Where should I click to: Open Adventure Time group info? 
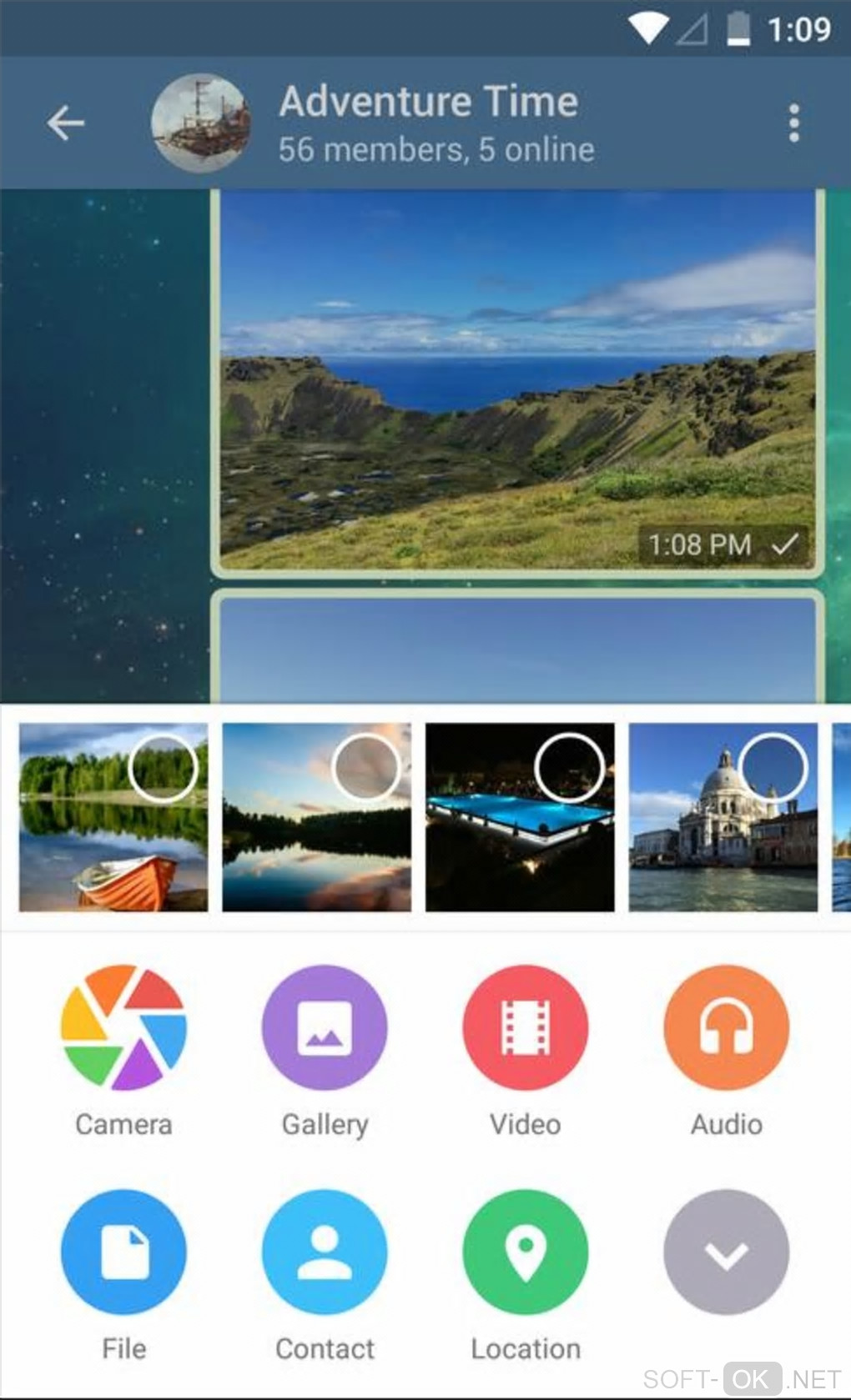[428, 123]
